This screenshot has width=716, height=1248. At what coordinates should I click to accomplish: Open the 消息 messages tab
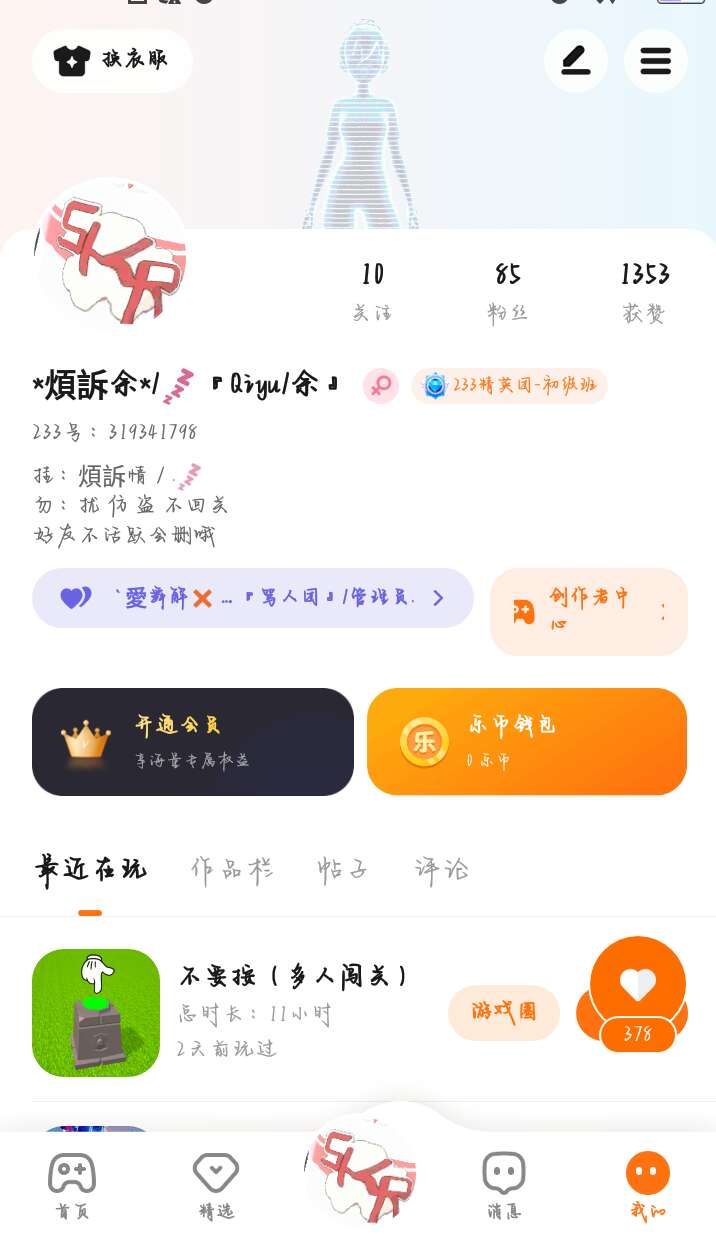504,1186
